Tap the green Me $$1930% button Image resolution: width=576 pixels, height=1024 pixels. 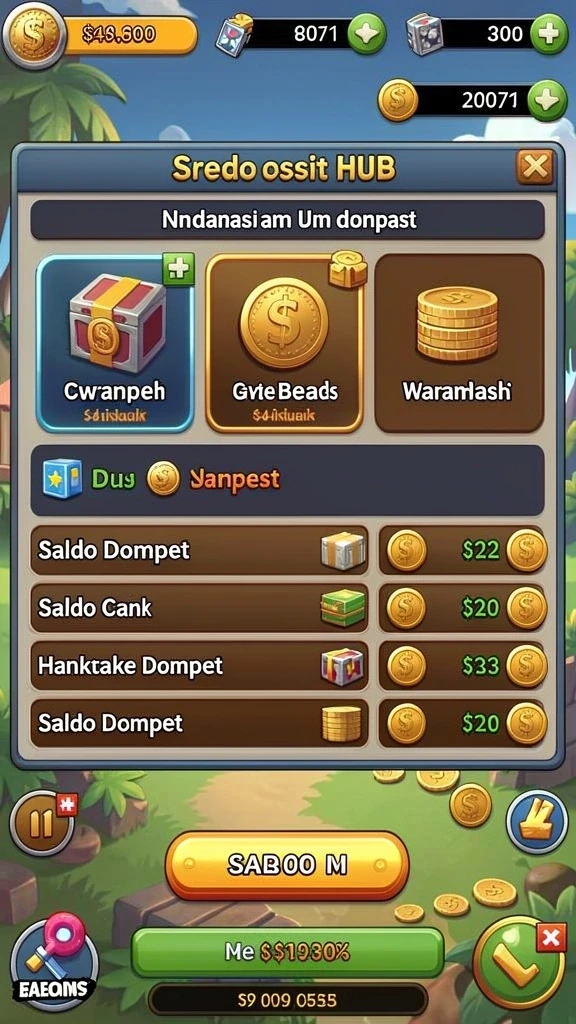point(287,952)
